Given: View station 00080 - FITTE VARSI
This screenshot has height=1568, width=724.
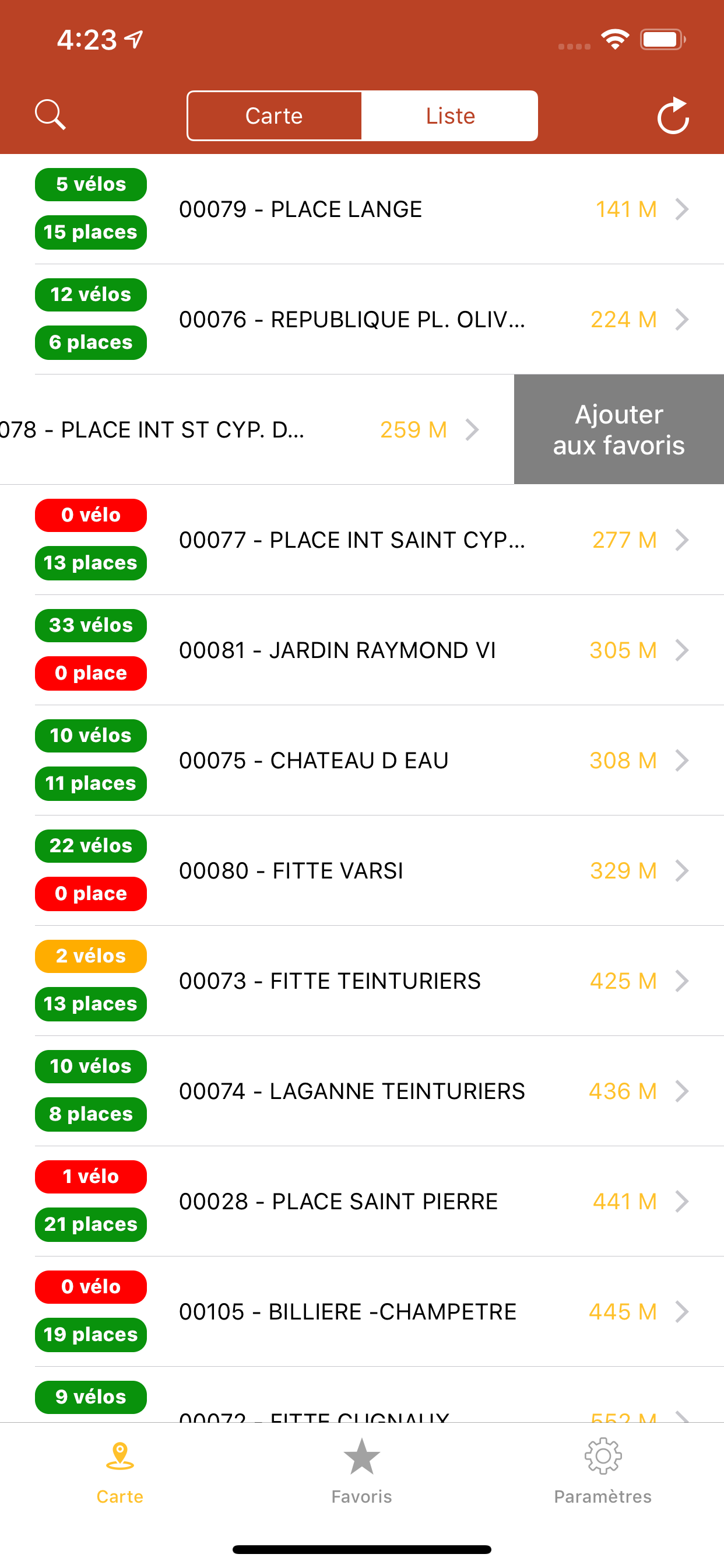Looking at the screenshot, I should 362,870.
